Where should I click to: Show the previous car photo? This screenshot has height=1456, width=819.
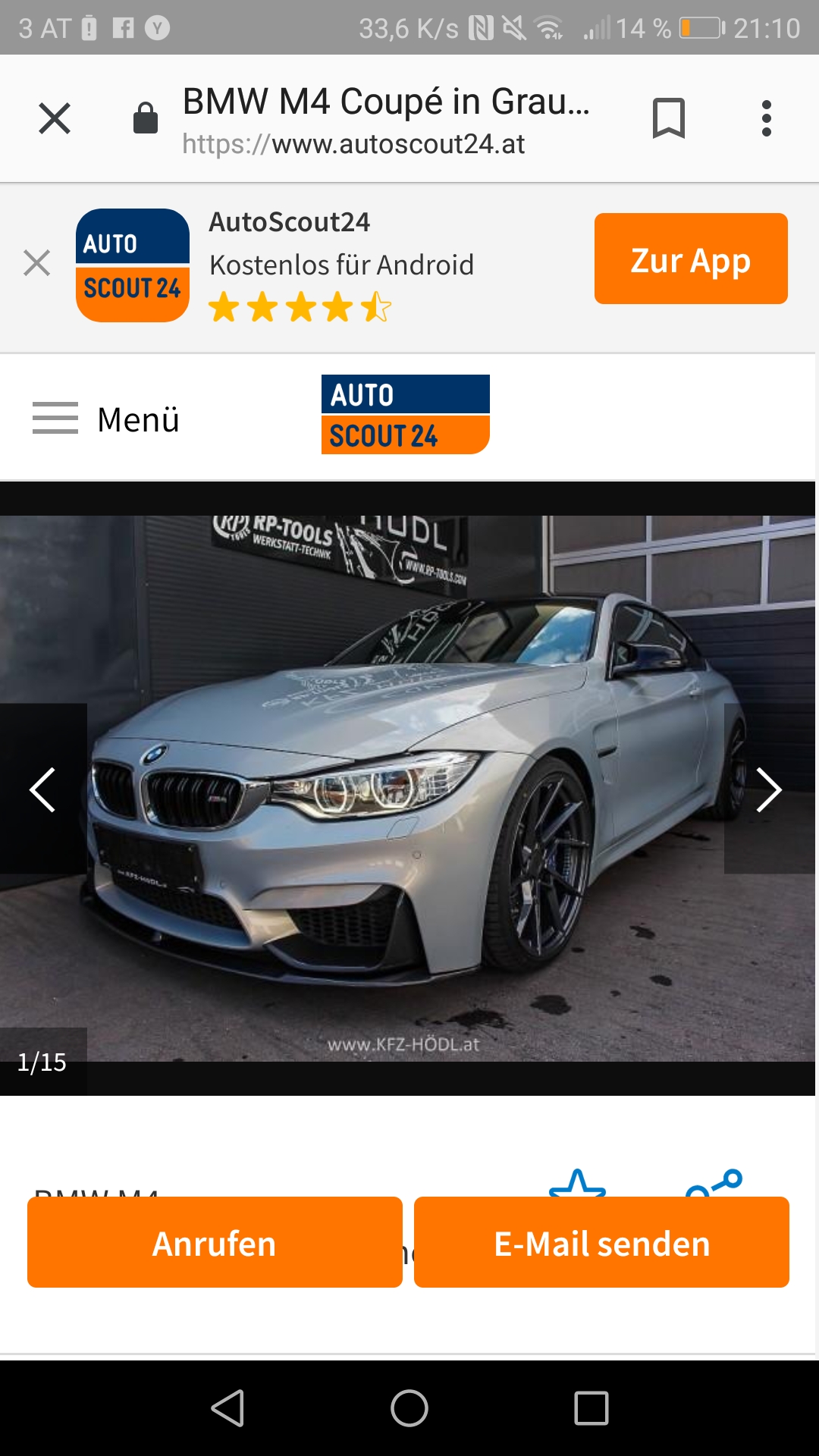42,789
